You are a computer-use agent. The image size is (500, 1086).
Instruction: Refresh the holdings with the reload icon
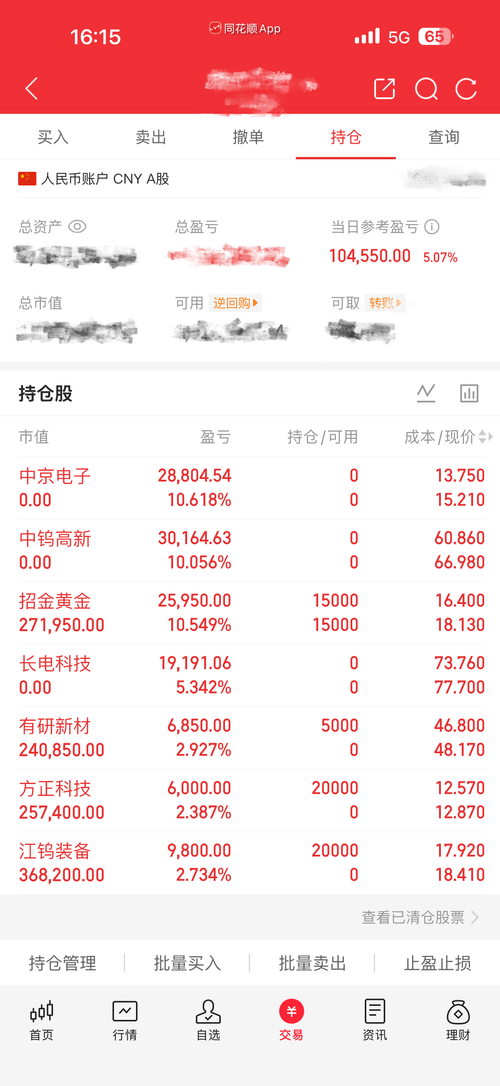tap(466, 89)
